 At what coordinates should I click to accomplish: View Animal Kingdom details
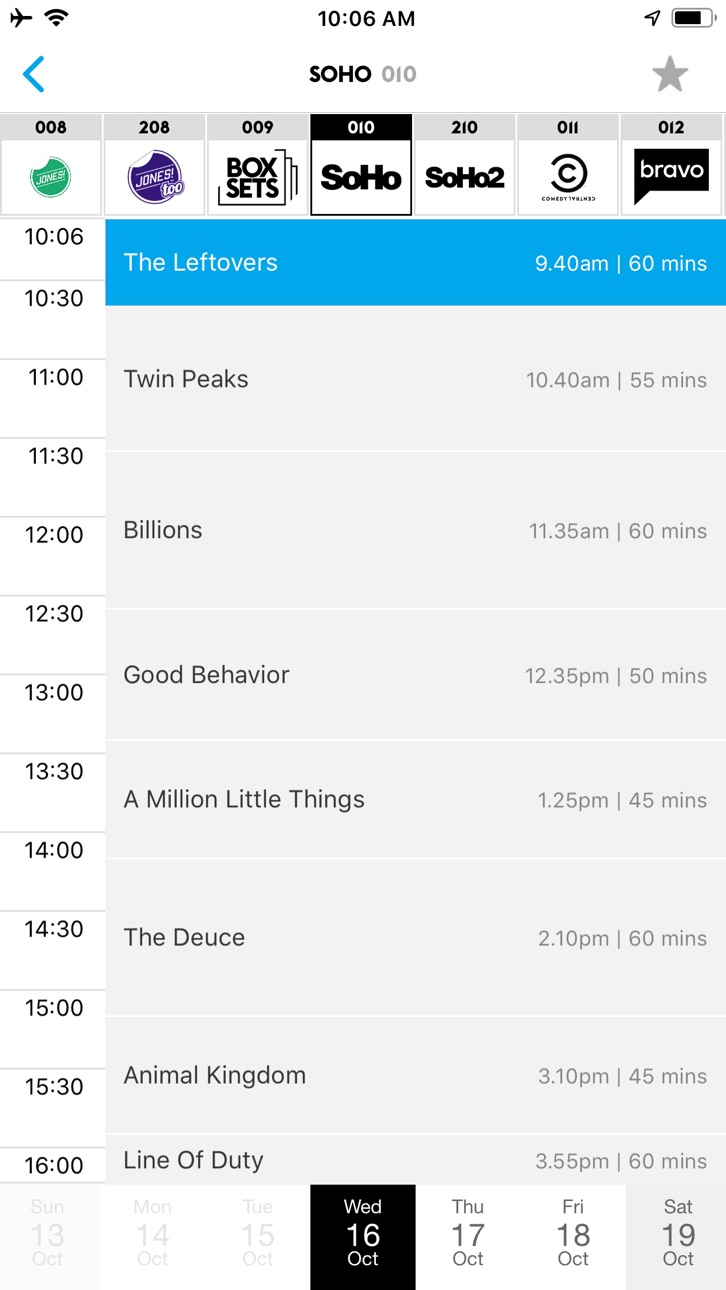click(x=415, y=1076)
